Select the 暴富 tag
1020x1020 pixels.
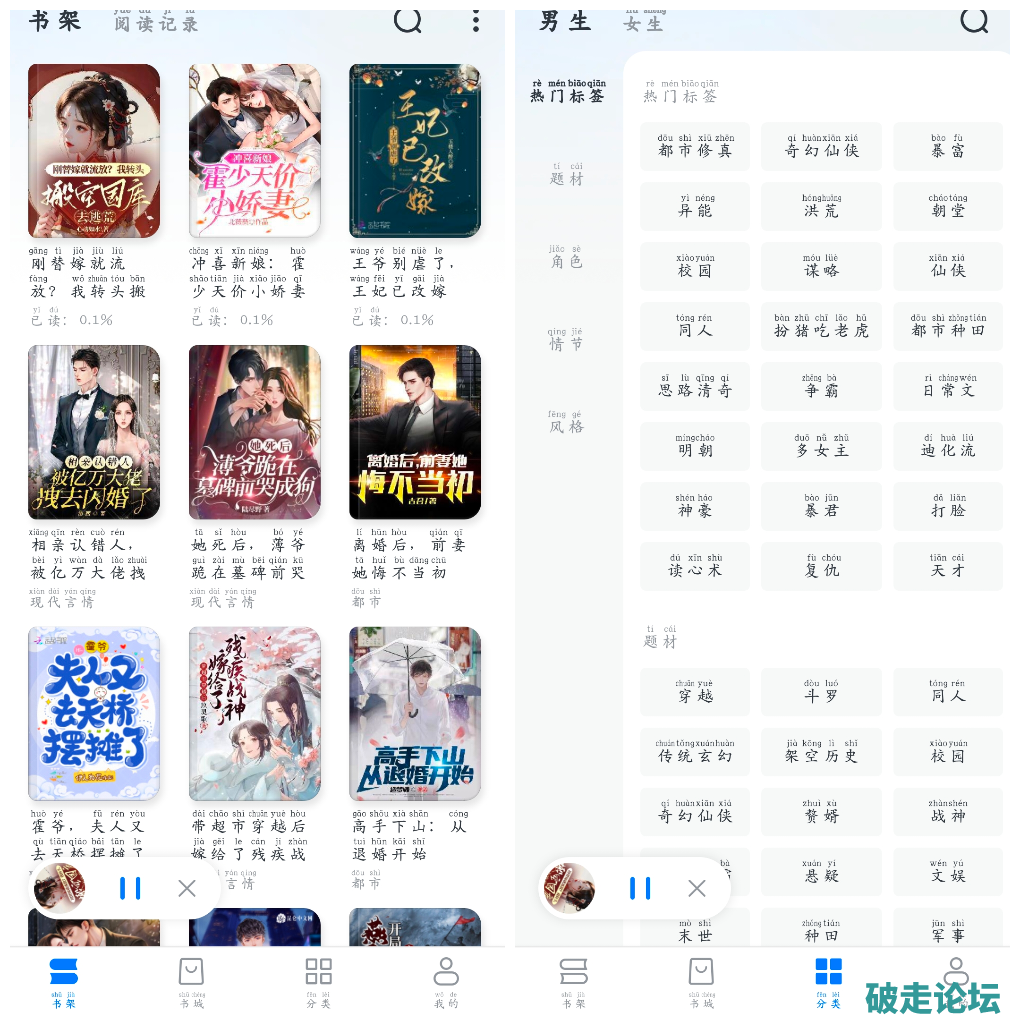click(947, 147)
